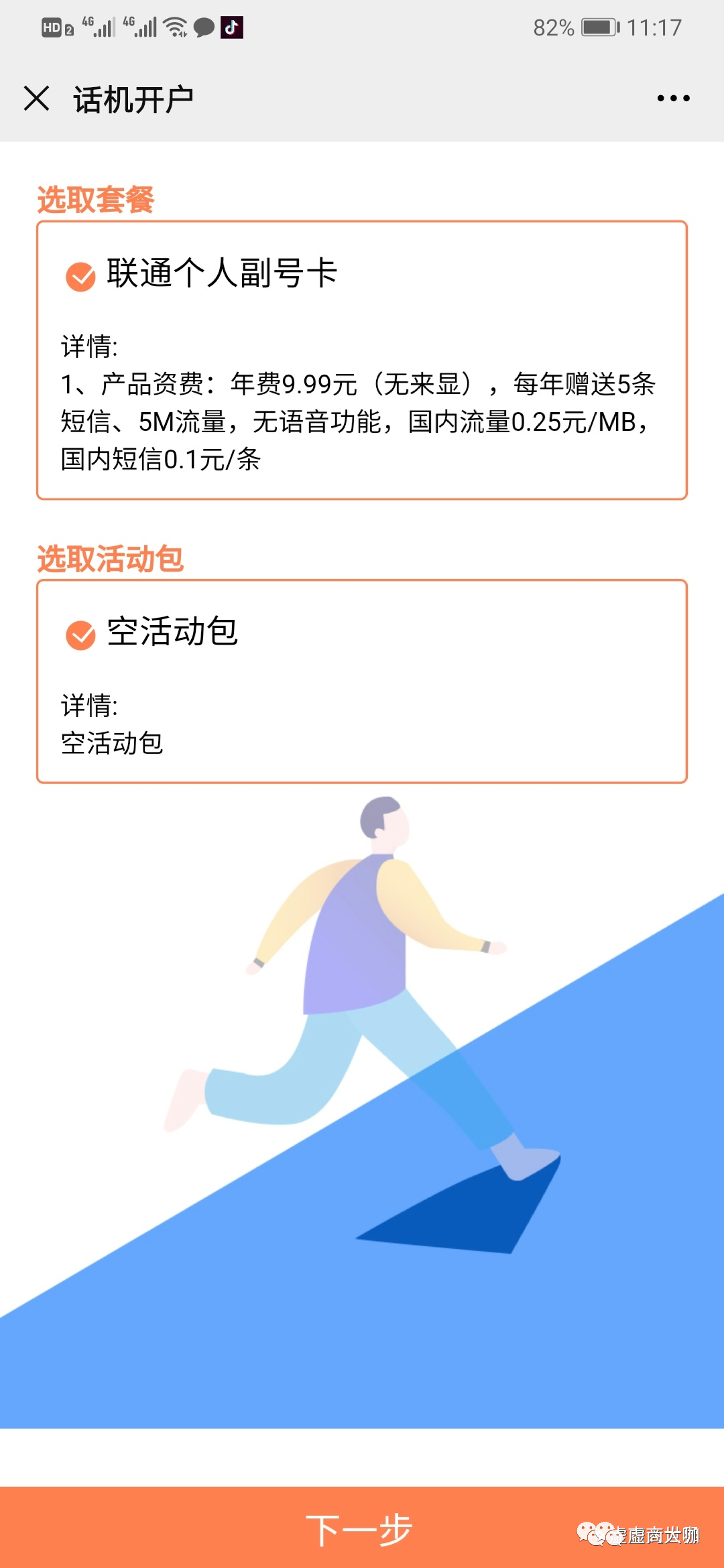Tap 下一步 to continue

(x=359, y=1529)
